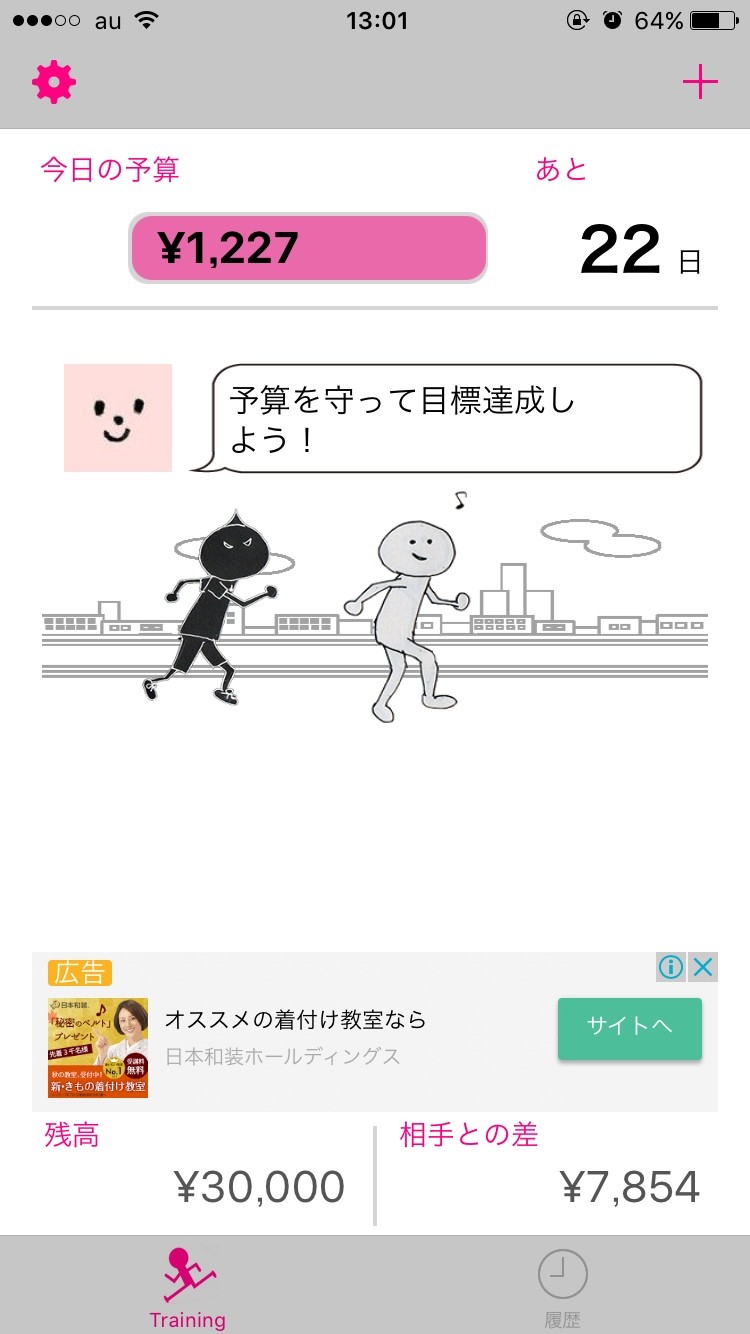Close the ad banner

(x=703, y=967)
